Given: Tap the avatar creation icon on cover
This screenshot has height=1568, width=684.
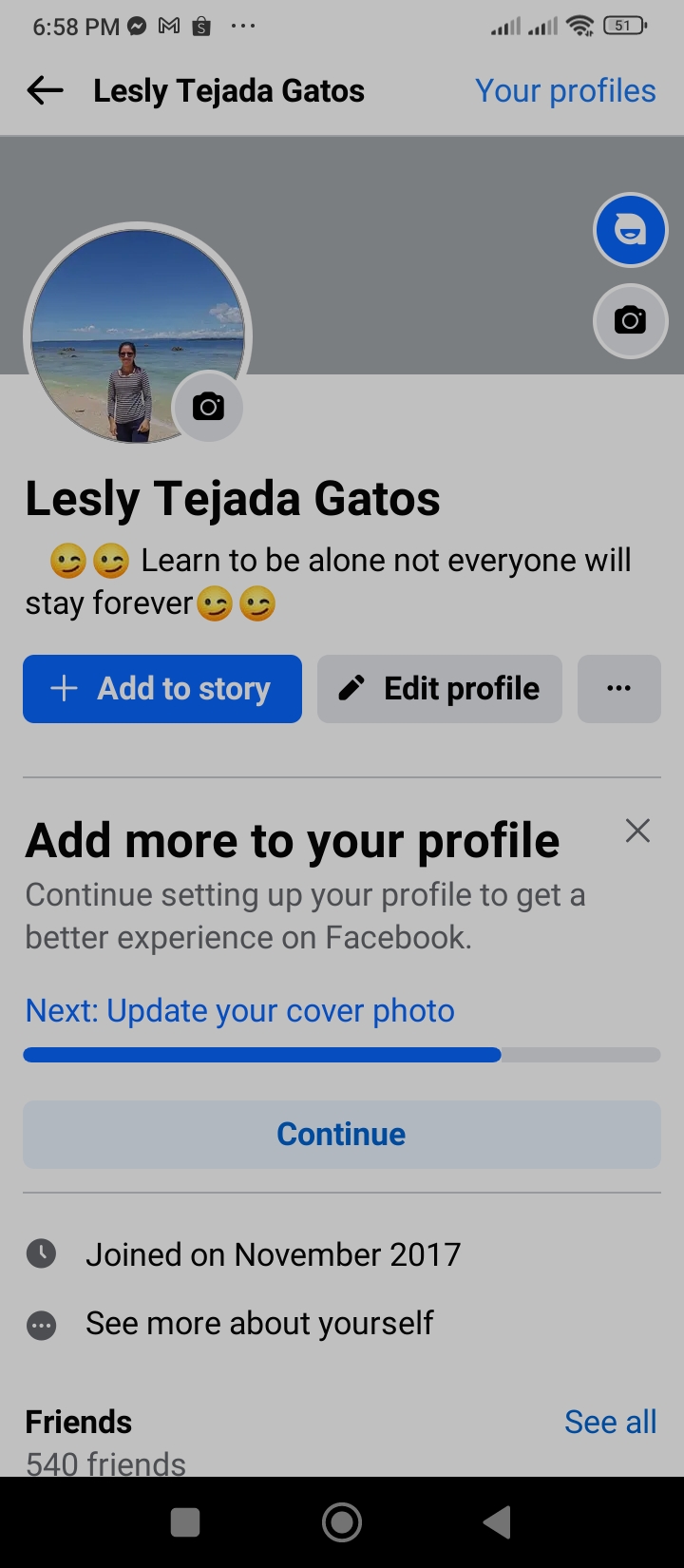Looking at the screenshot, I should click(630, 230).
